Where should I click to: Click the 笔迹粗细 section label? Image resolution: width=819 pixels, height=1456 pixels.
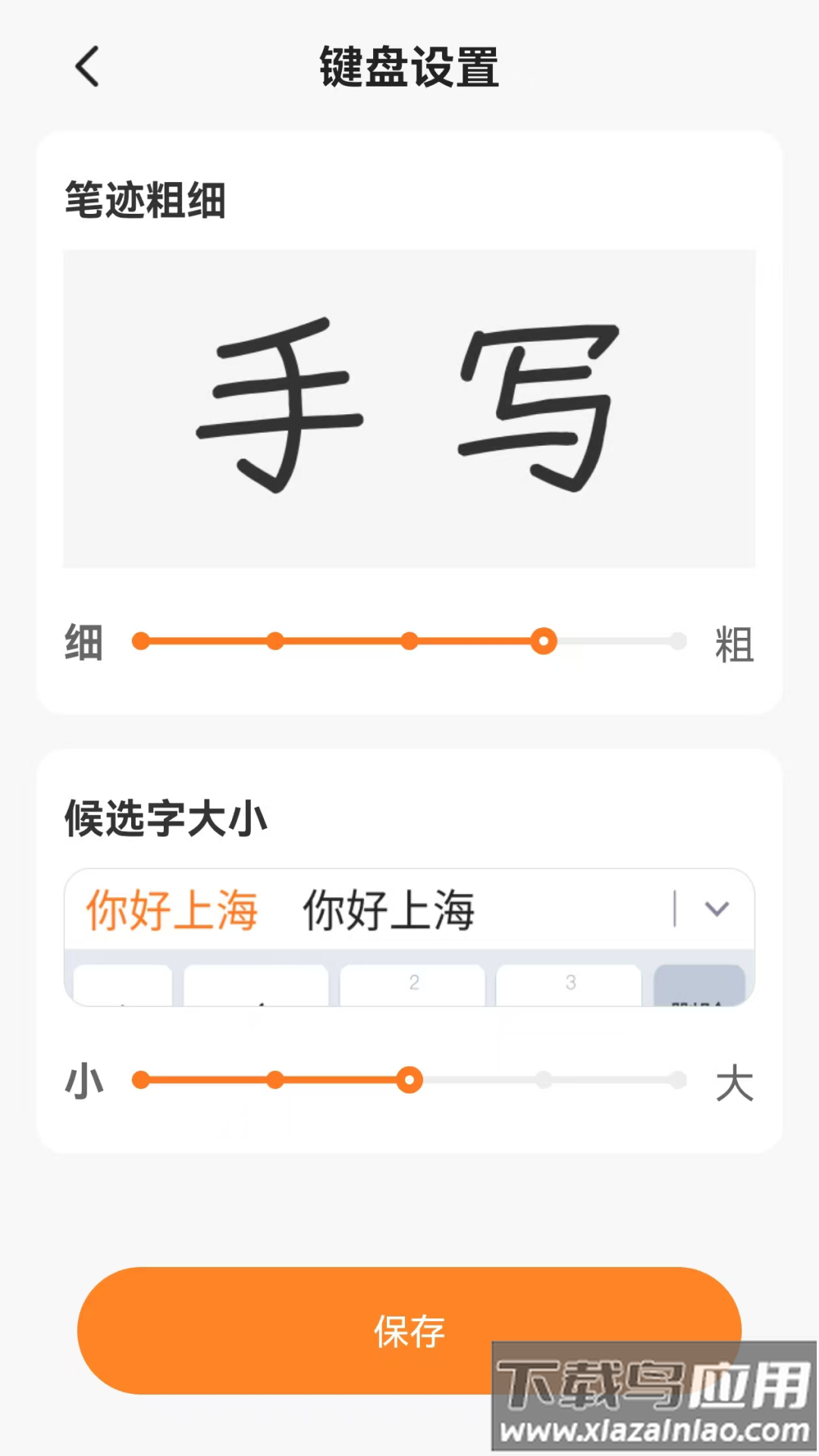146,199
